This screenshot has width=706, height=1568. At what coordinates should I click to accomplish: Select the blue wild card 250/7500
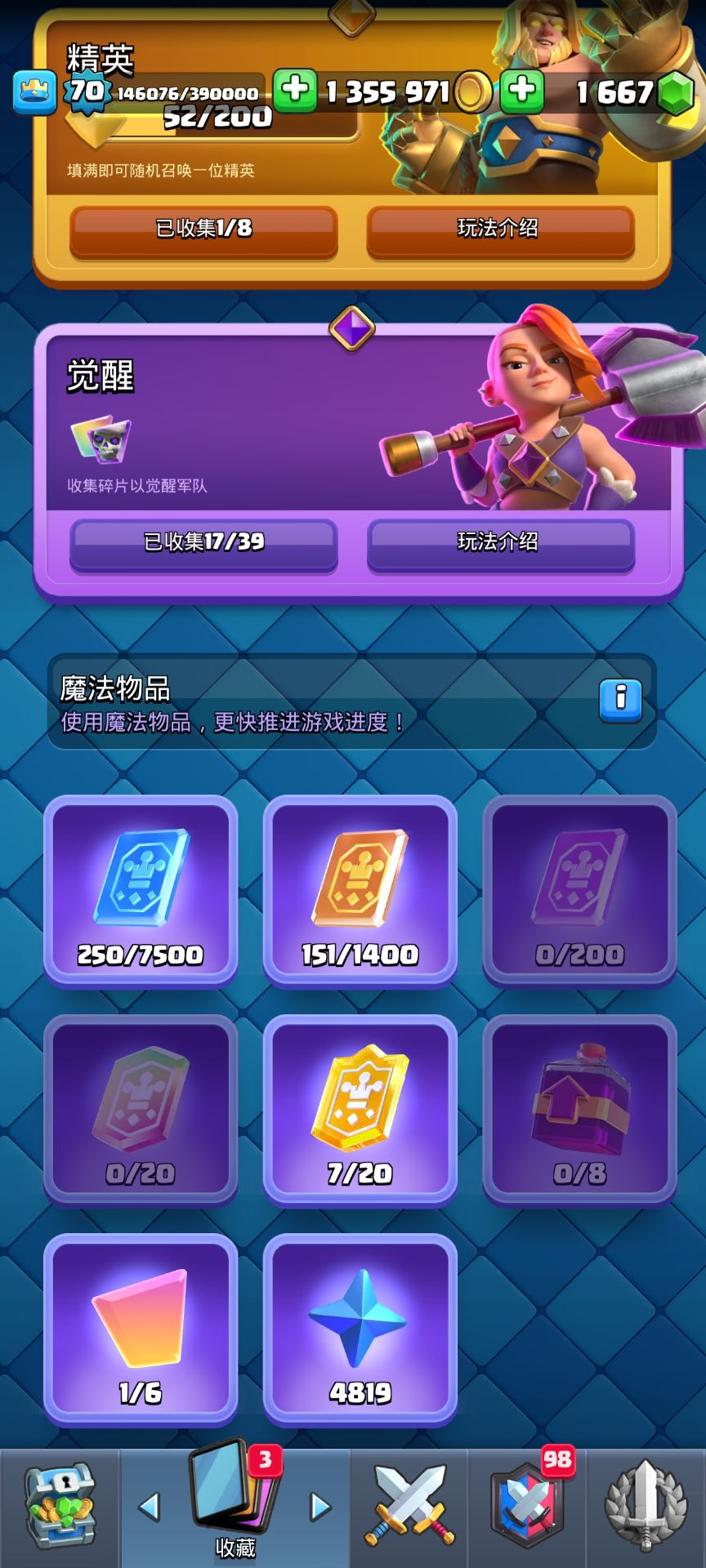tap(141, 890)
